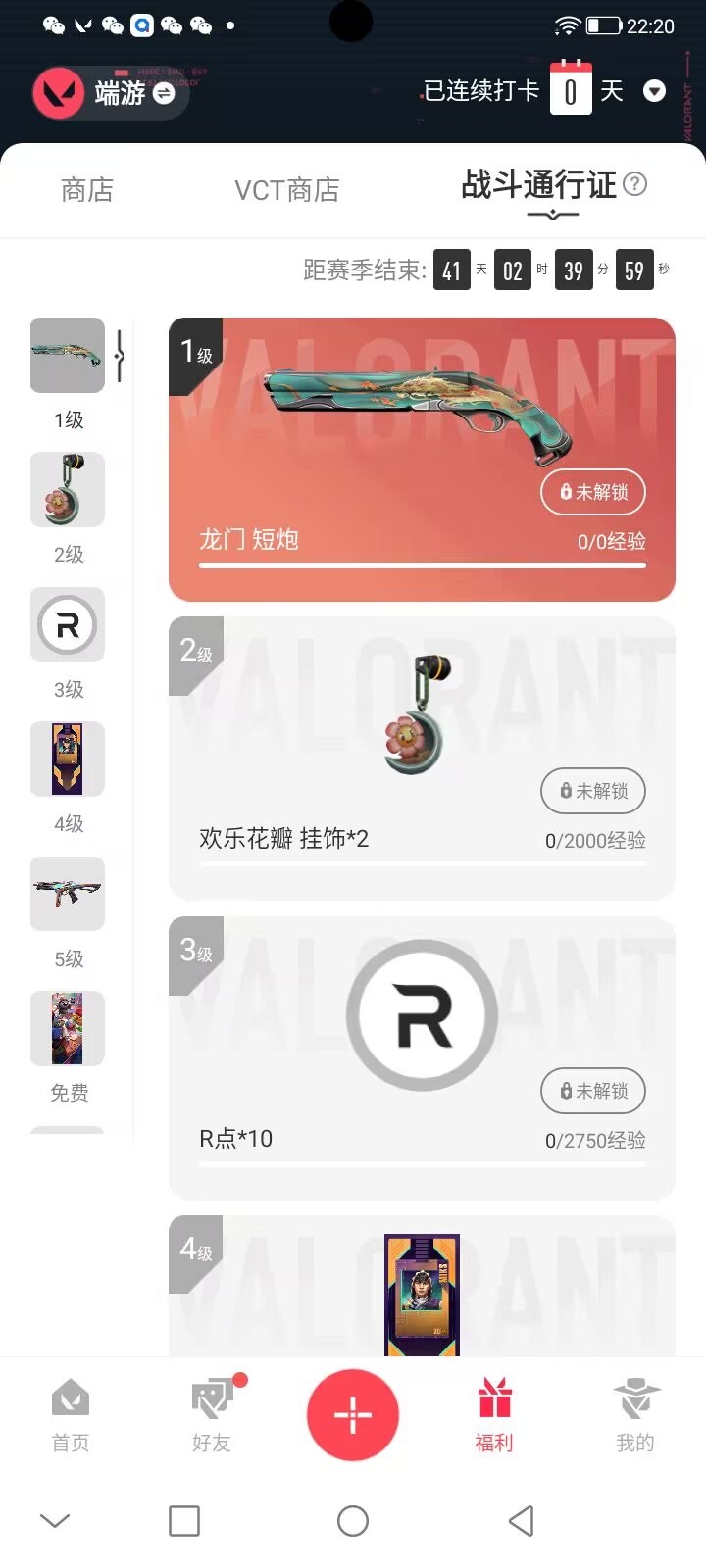Tap the lock icon on 欢乐花瓣 挂饰 card
706x1568 pixels.
point(565,791)
